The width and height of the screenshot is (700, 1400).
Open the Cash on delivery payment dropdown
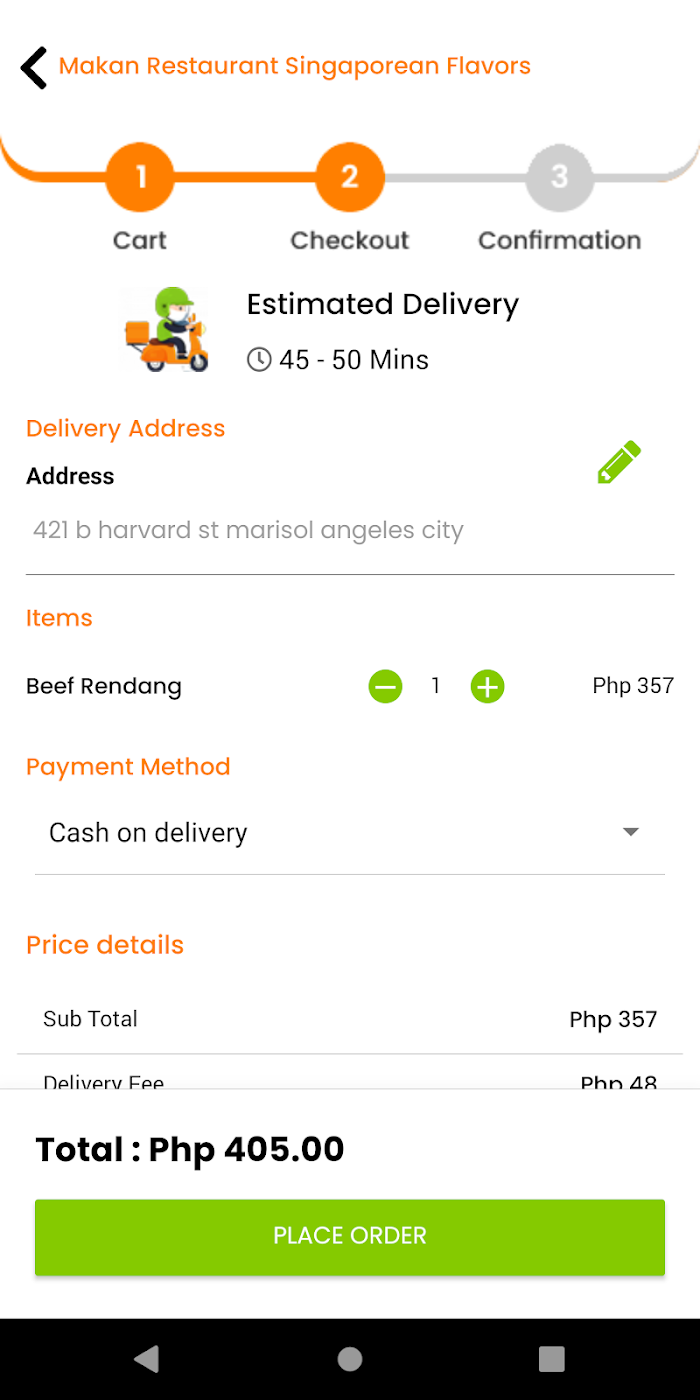point(350,833)
